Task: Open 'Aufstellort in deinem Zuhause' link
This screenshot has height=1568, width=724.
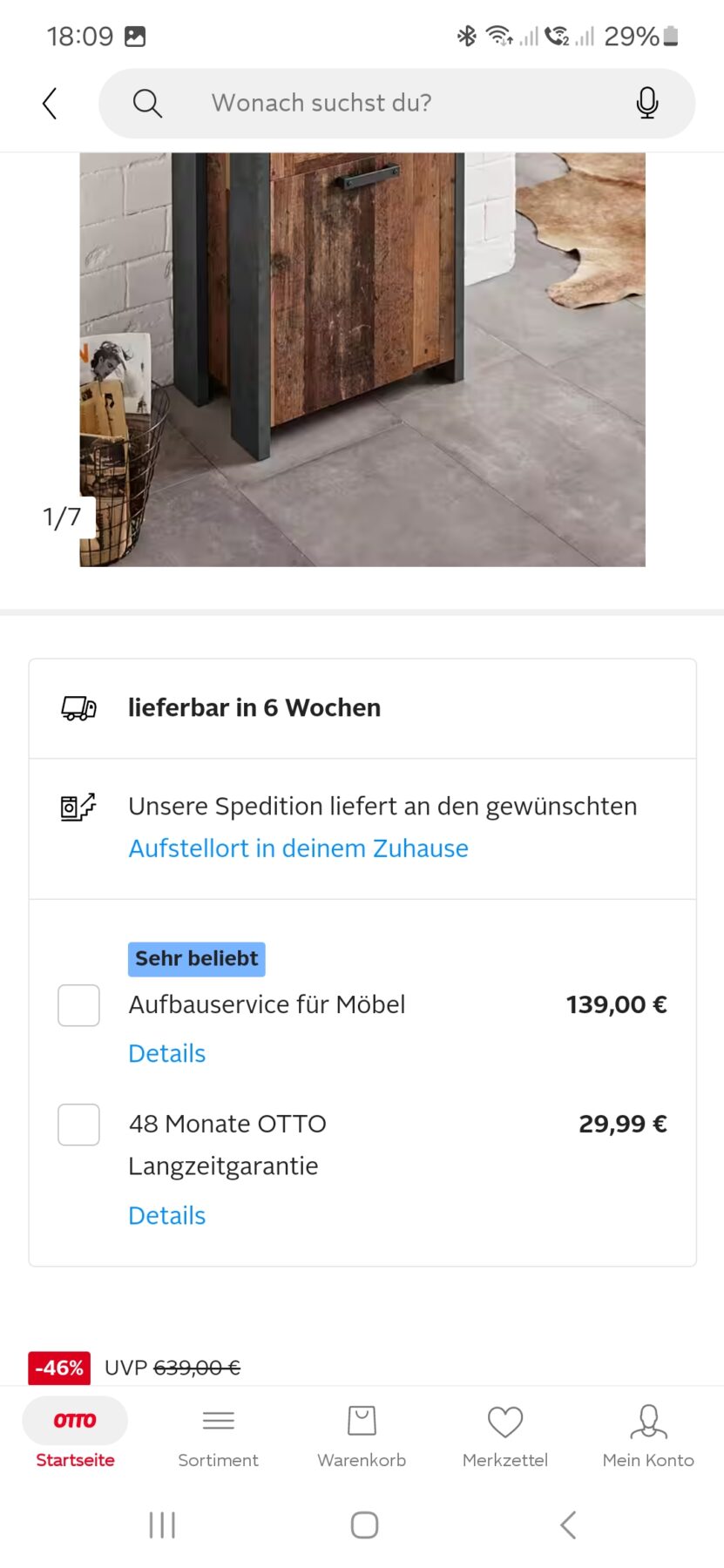Action: 298,848
